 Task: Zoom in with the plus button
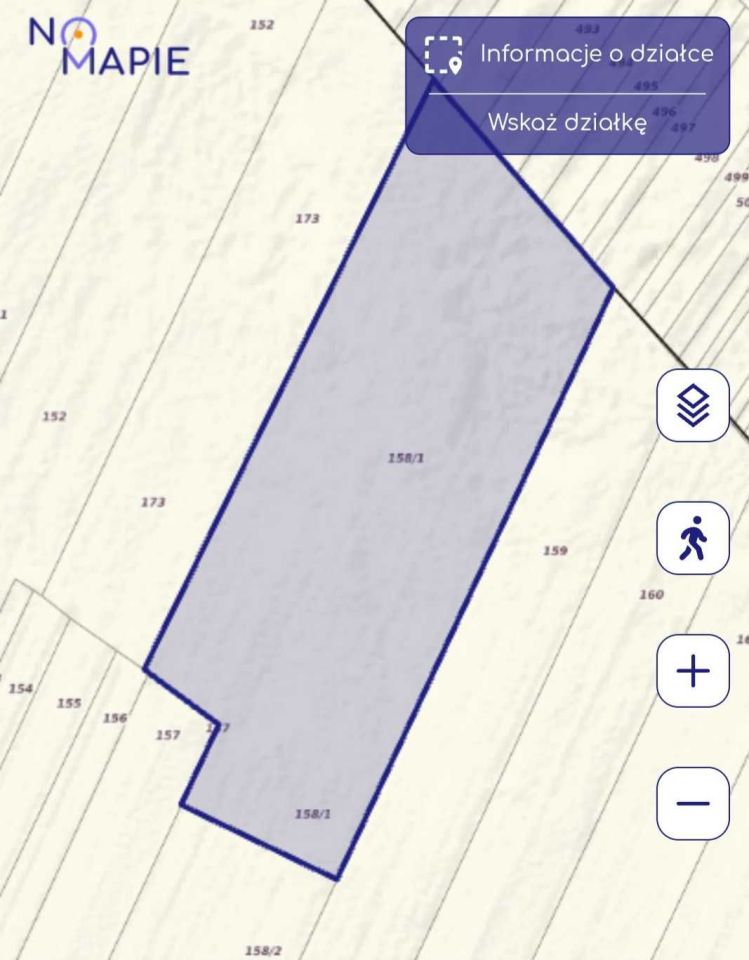(x=693, y=671)
